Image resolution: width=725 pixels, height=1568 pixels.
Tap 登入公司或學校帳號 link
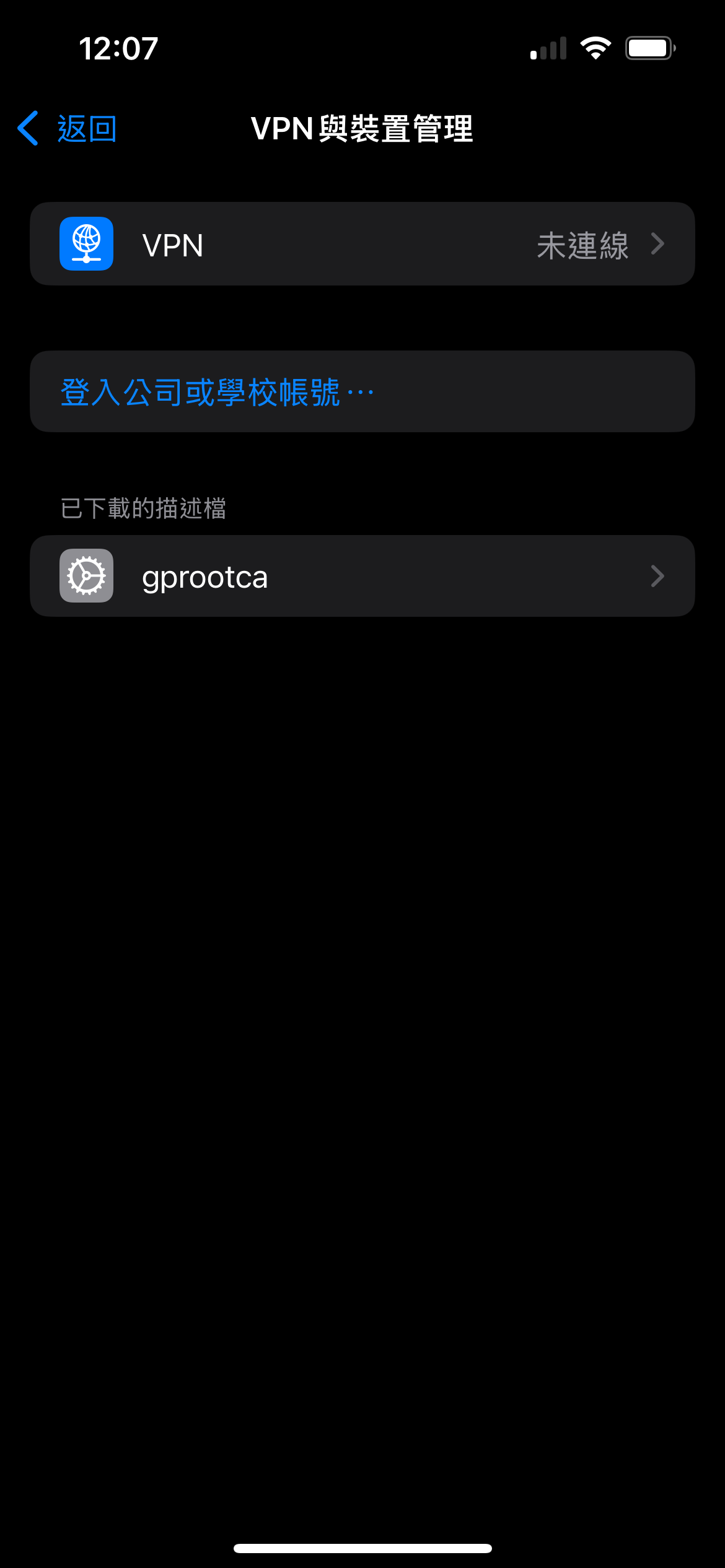[217, 392]
